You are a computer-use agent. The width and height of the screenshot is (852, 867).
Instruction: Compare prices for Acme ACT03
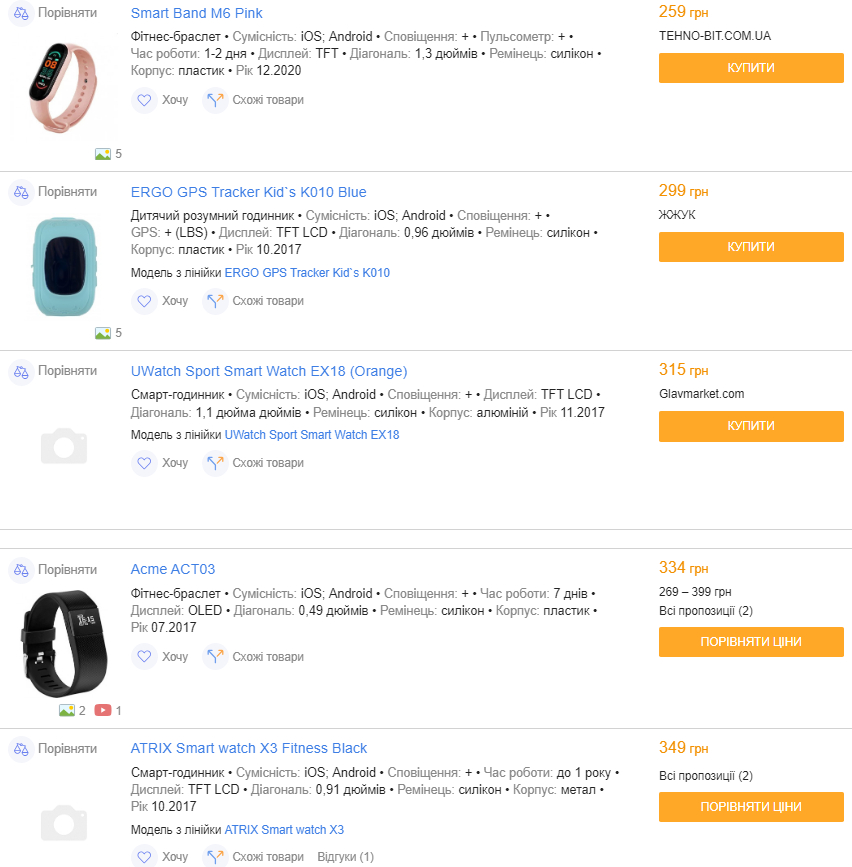tap(751, 642)
